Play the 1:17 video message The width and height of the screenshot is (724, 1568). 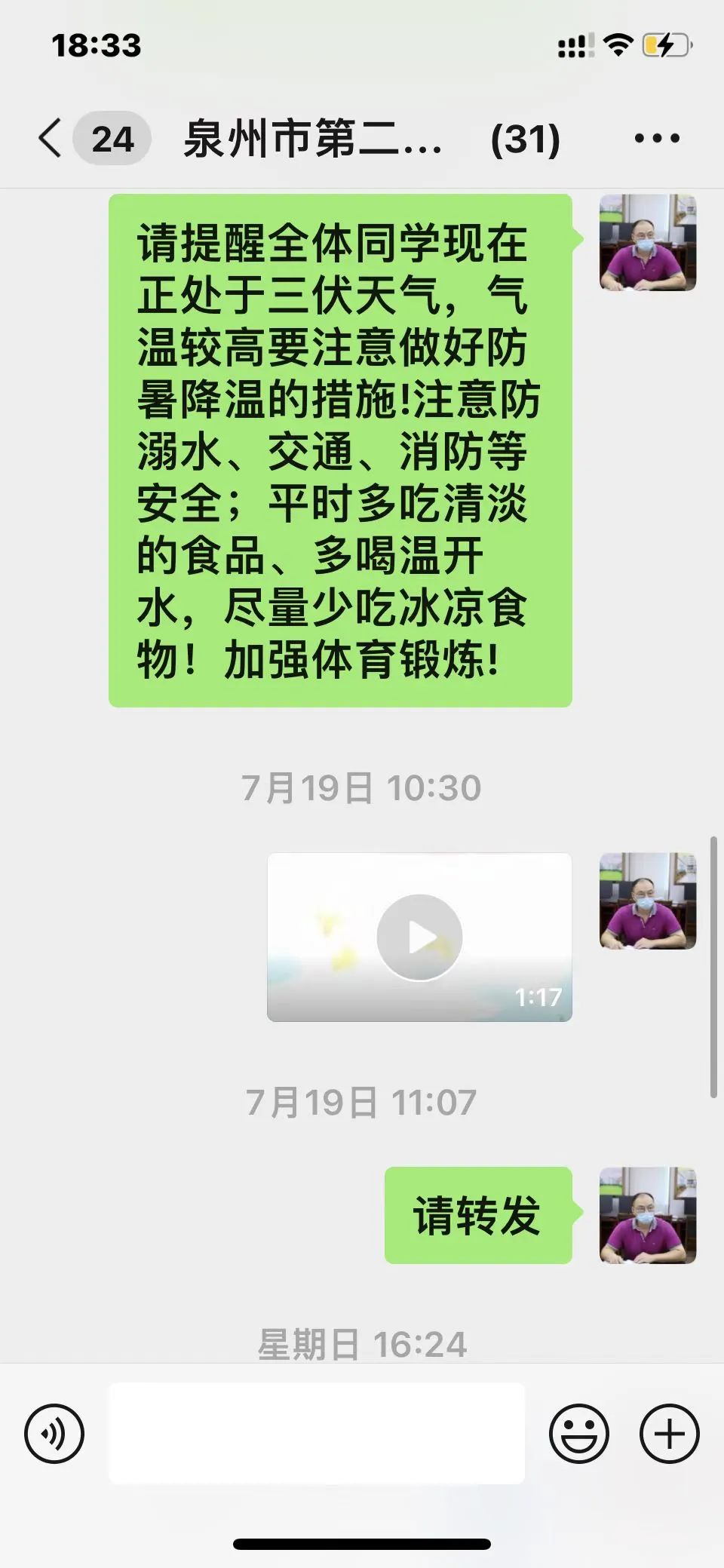pyautogui.click(x=419, y=937)
